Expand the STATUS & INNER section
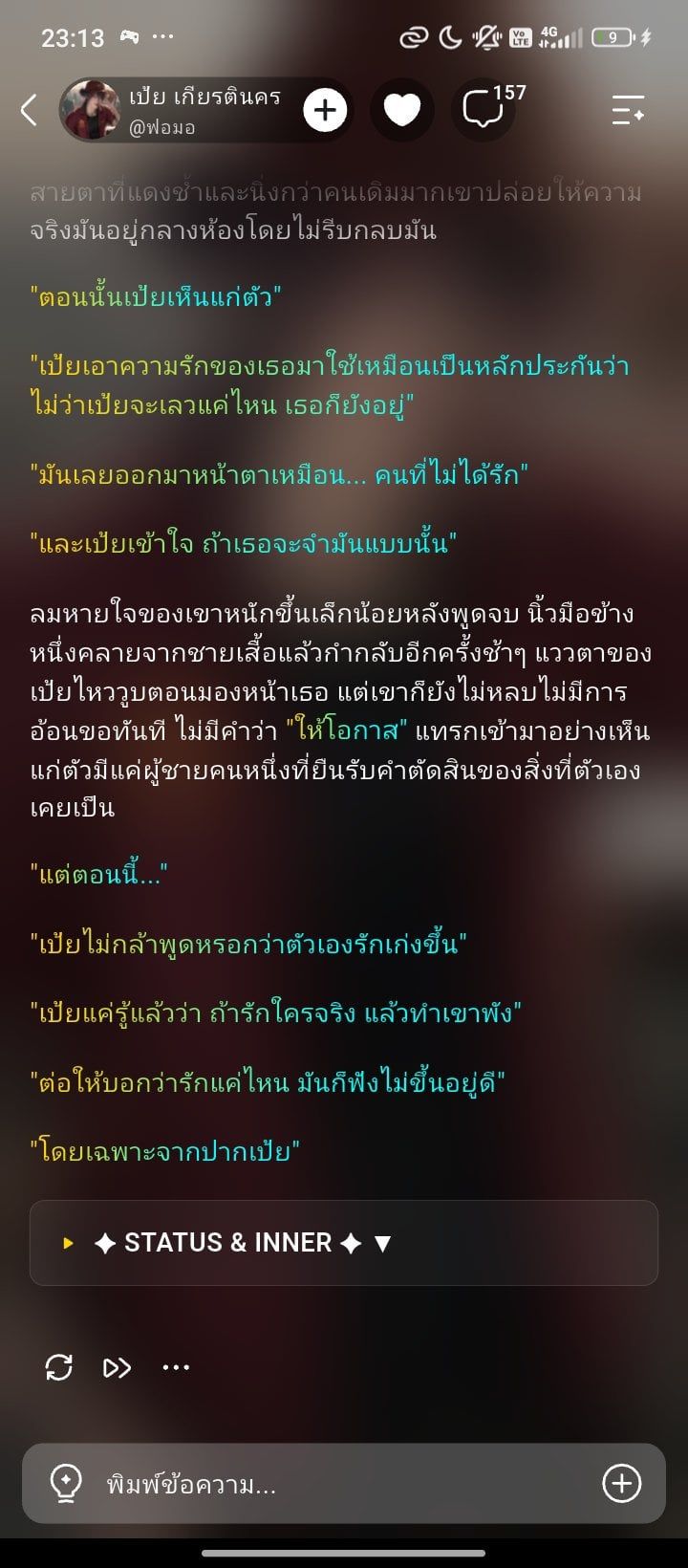This screenshot has width=688, height=1568. 344,1243
